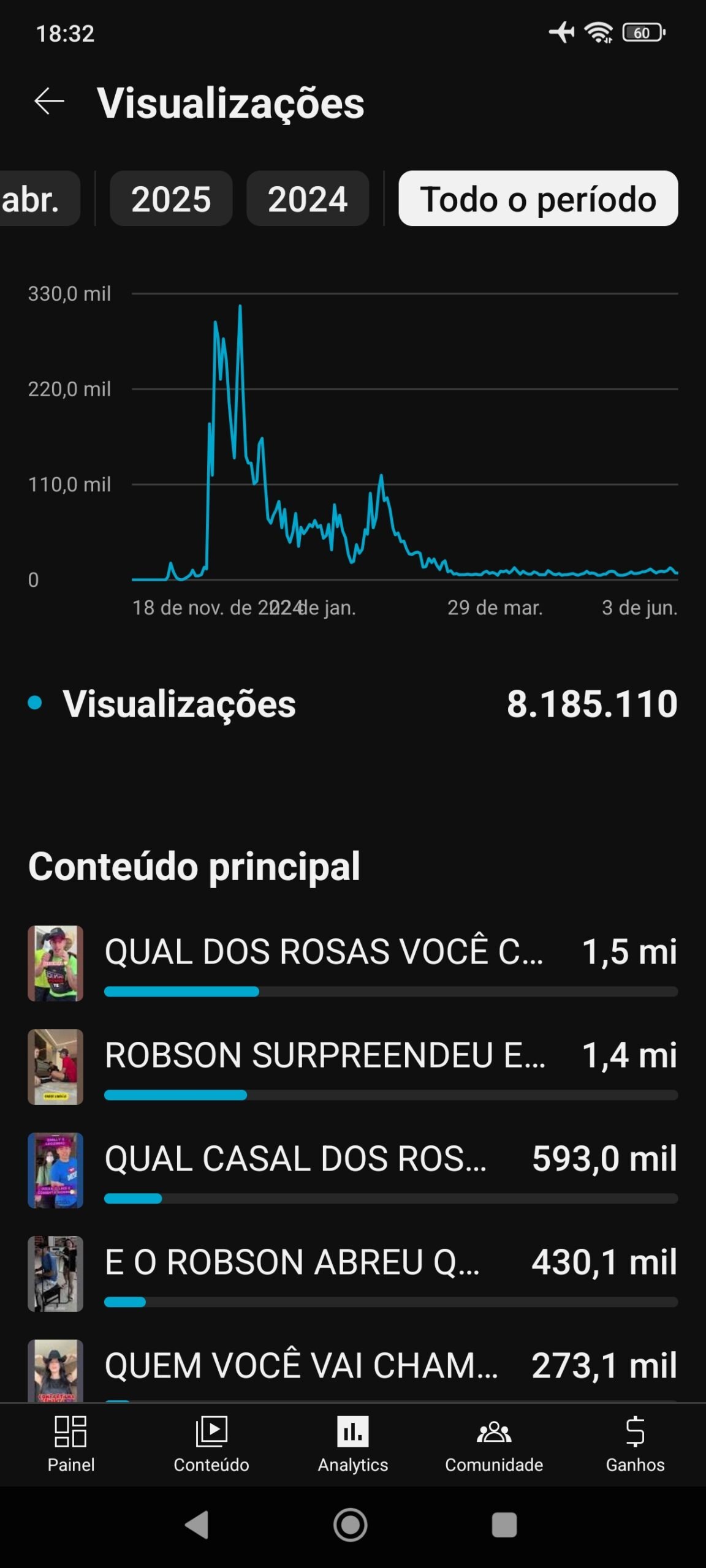Open the Ganhos tab

pos(636,1444)
